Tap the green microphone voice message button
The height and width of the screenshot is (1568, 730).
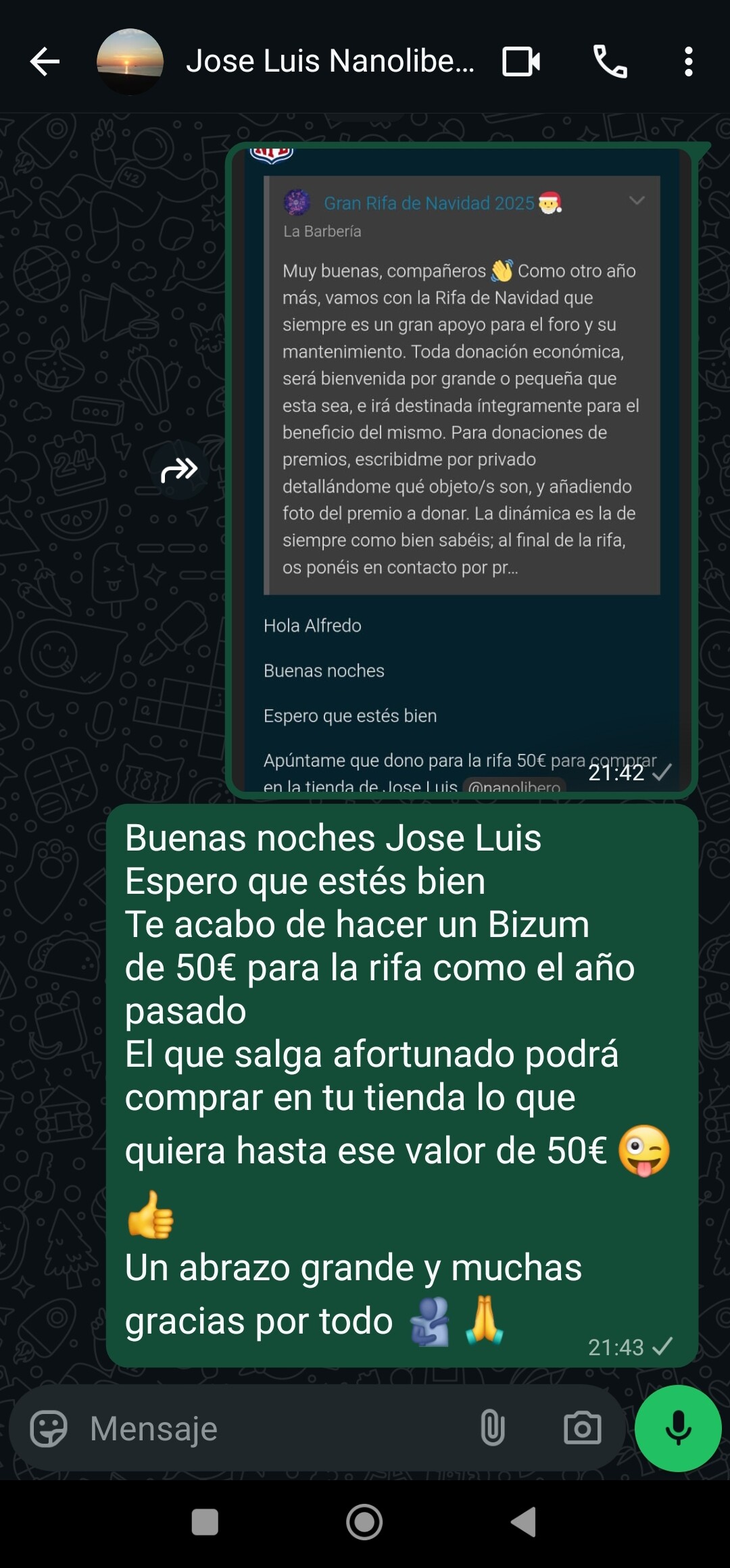(678, 1428)
